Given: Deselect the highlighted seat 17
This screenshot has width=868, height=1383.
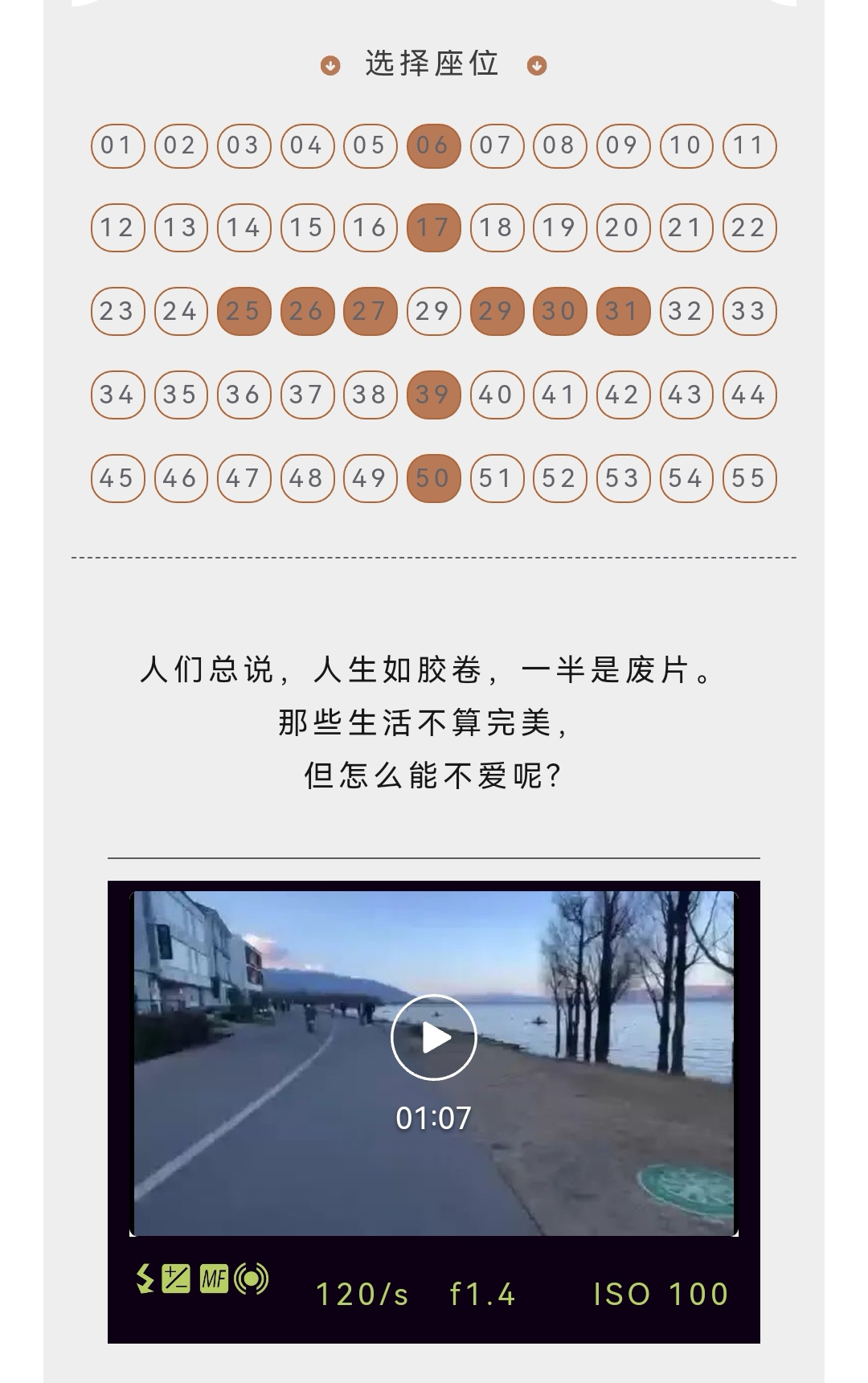Looking at the screenshot, I should [x=434, y=227].
